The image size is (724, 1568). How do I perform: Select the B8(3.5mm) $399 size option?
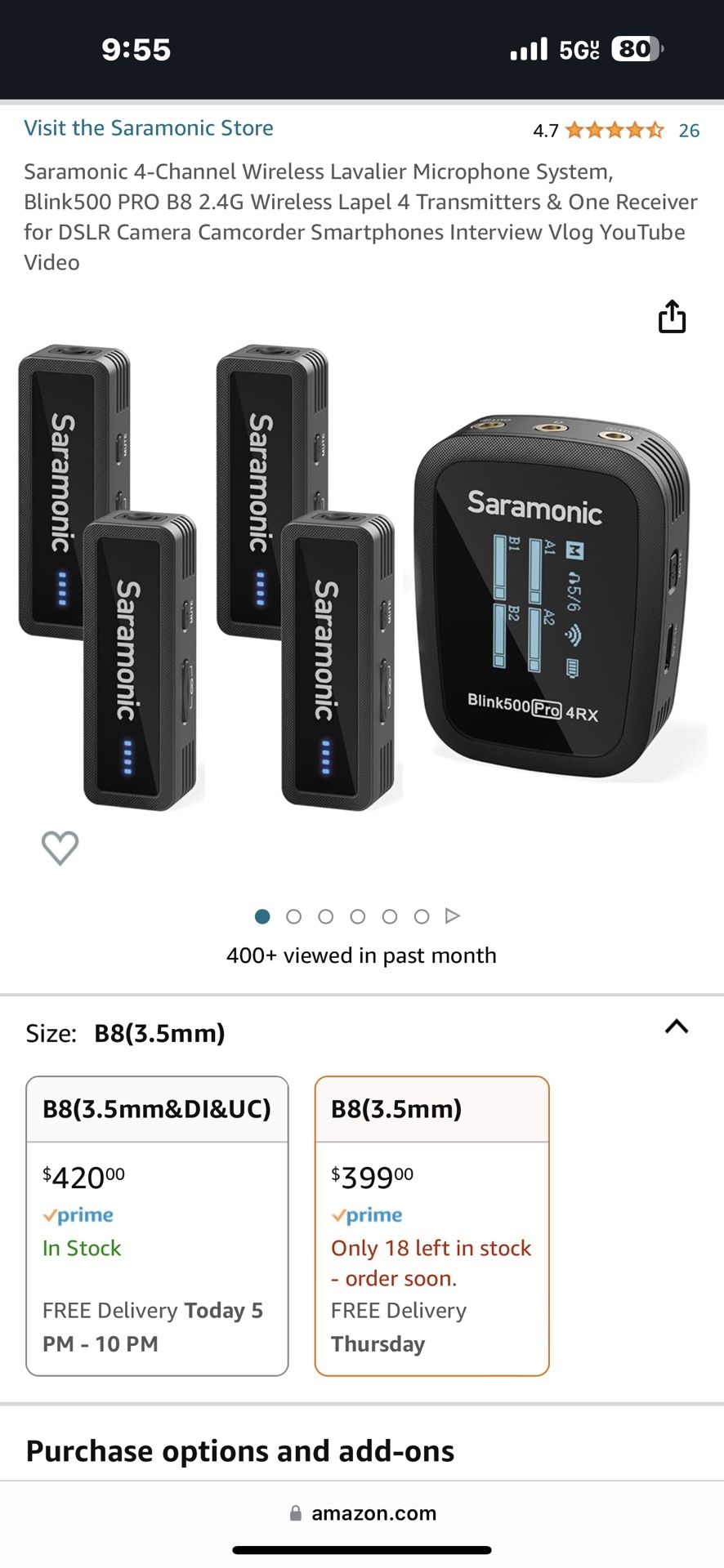click(431, 1225)
